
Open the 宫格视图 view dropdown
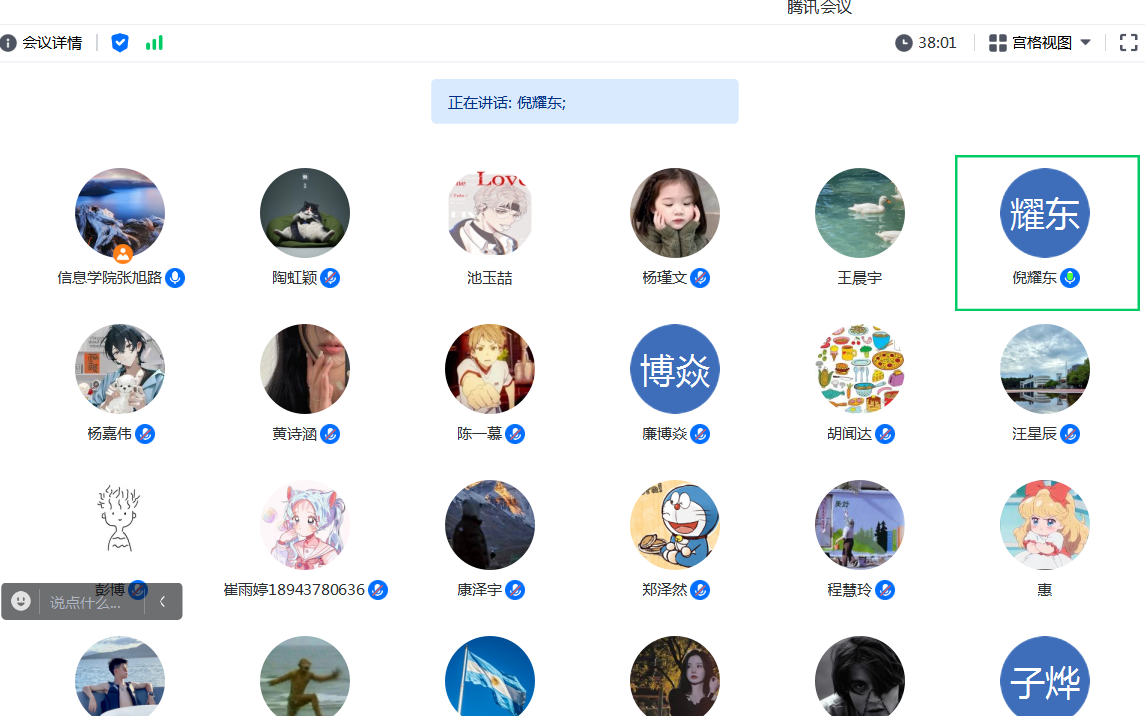[x=1040, y=43]
